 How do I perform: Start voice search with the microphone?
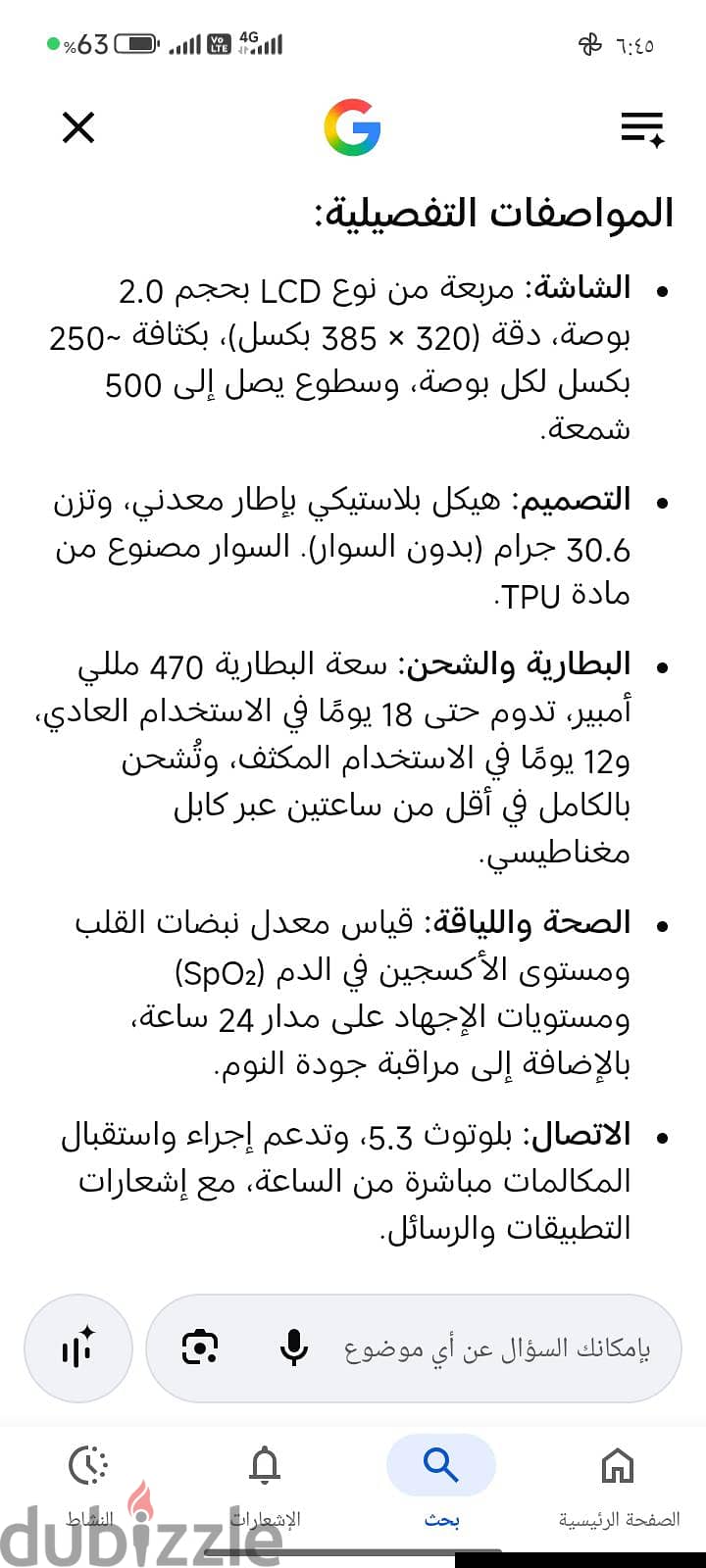click(293, 1348)
